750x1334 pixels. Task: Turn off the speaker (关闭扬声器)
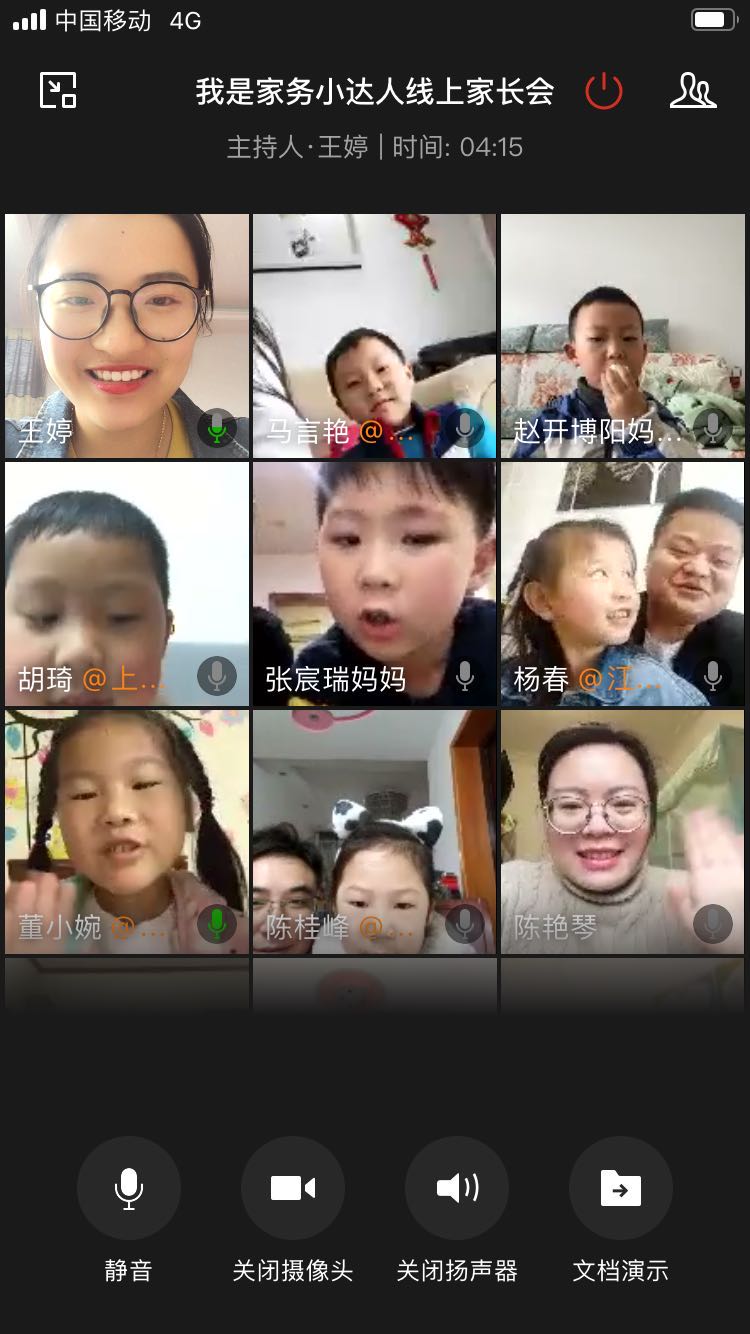tap(457, 1188)
